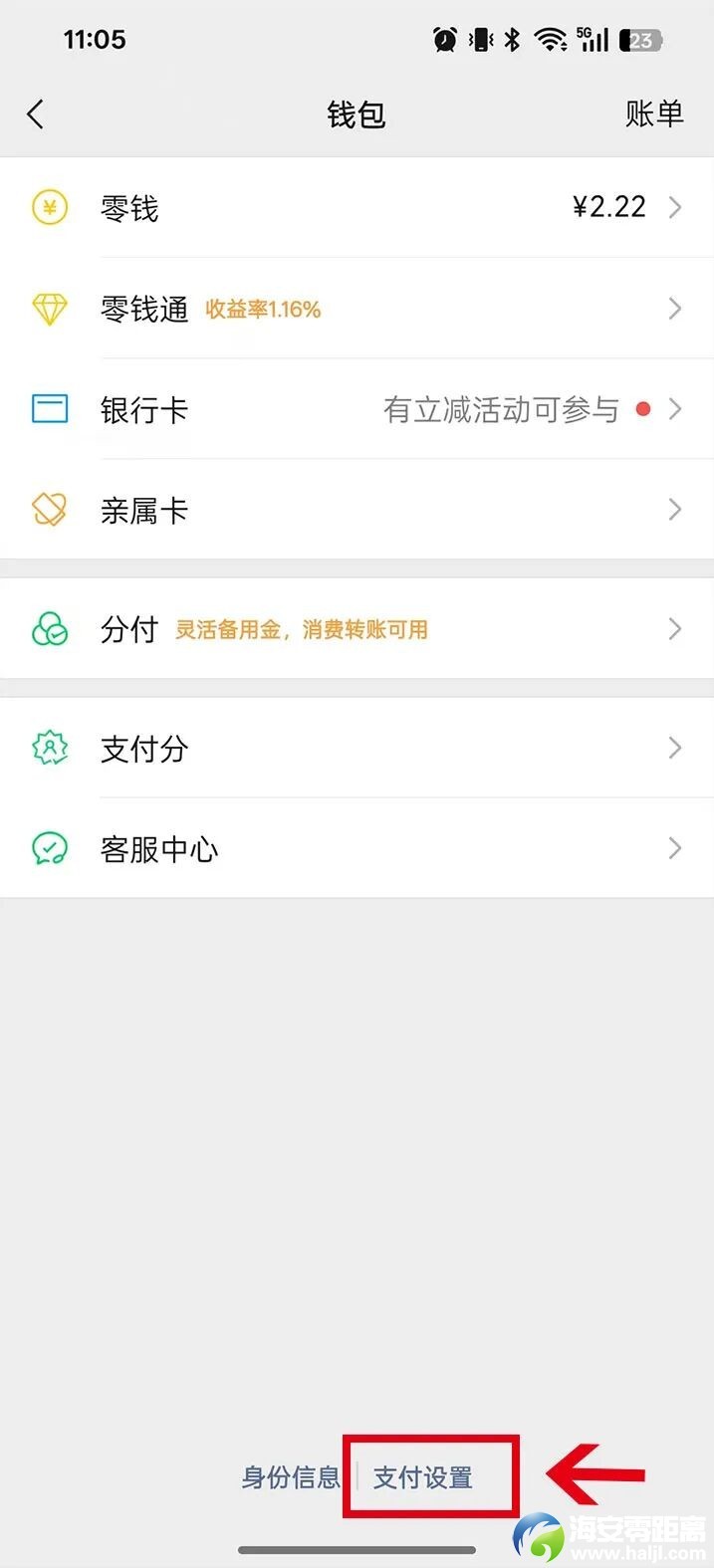Open 账单 in the top bar
The height and width of the screenshot is (1568, 714).
(654, 114)
